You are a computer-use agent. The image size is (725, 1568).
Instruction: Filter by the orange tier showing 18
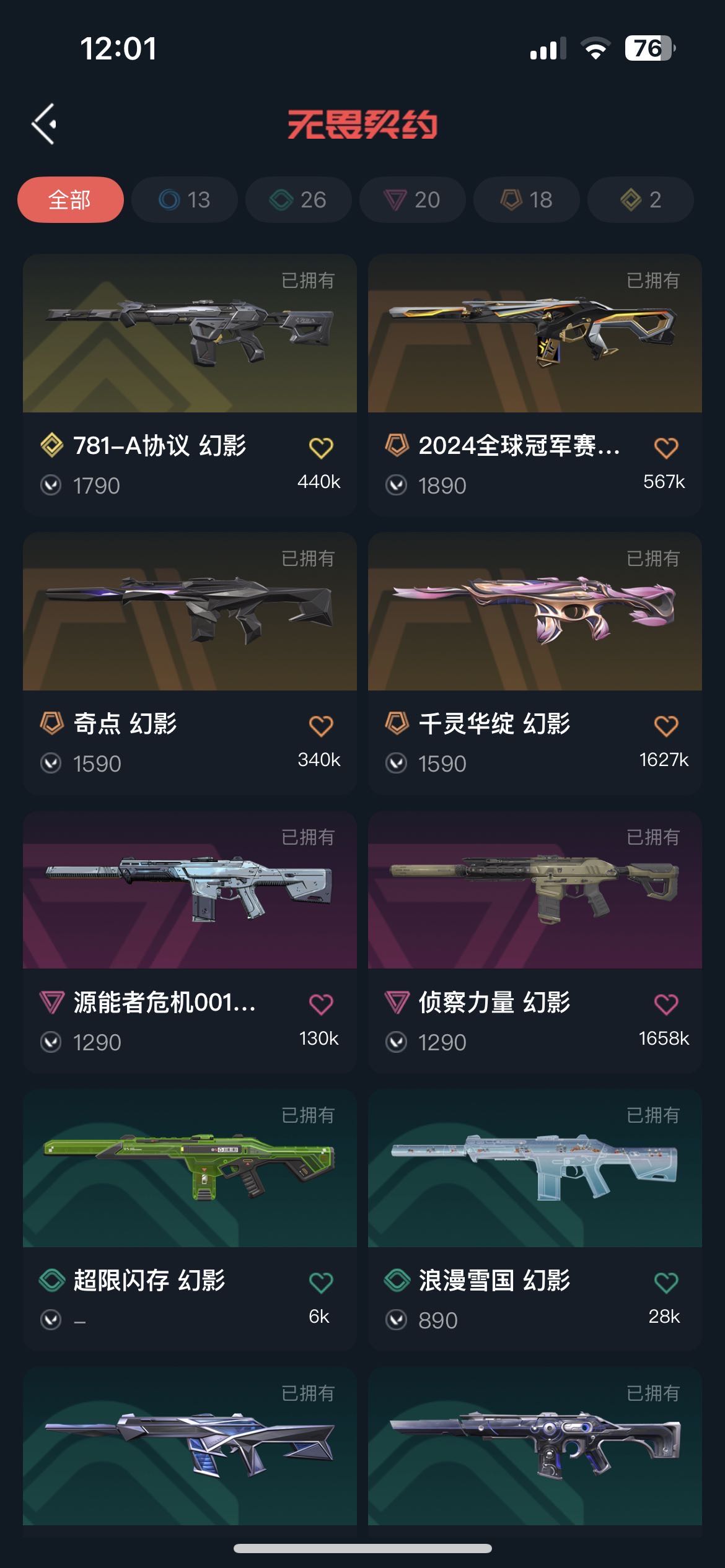tap(526, 200)
